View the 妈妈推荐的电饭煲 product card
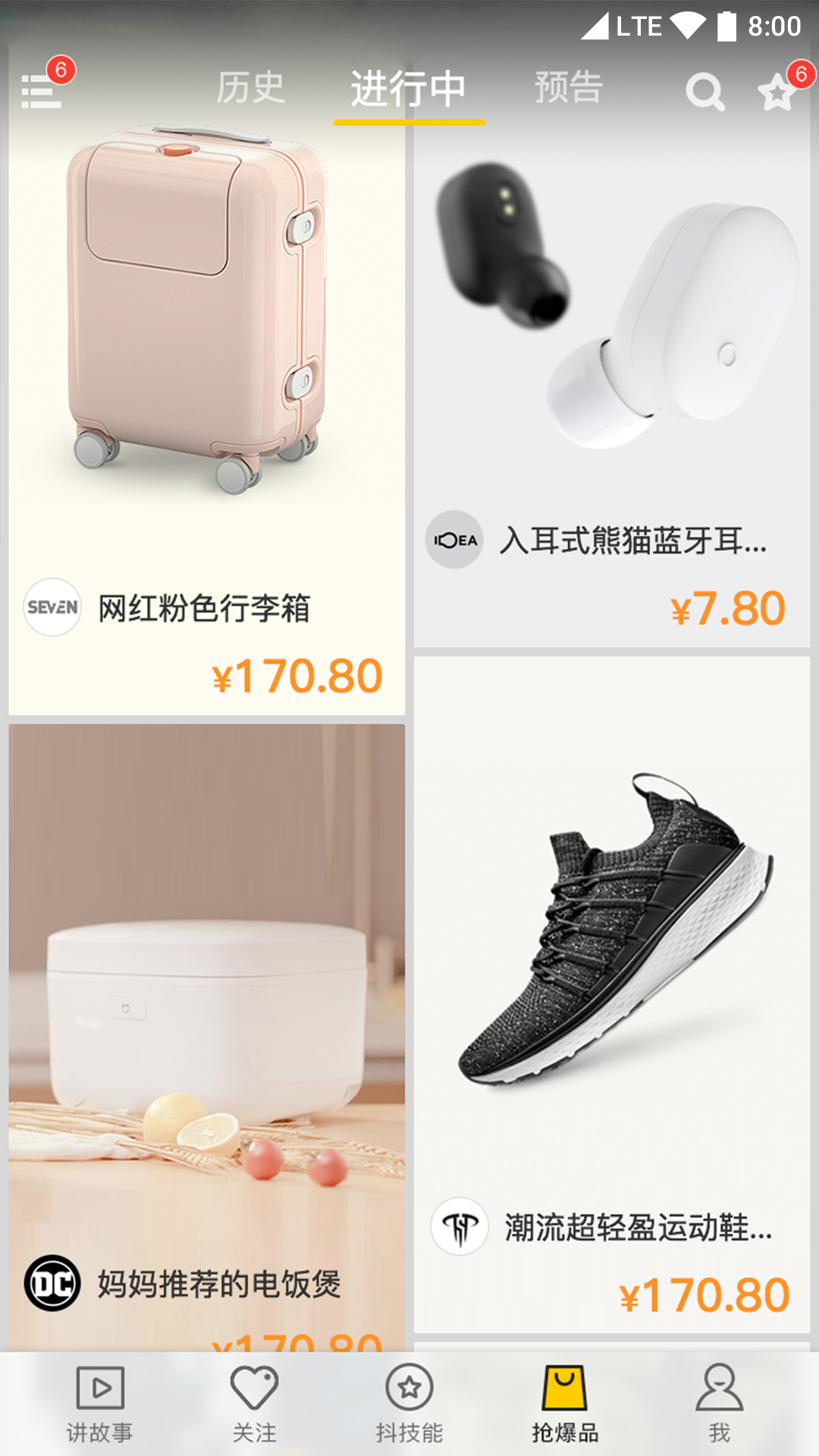Screen dimensions: 819x1456 click(206, 1031)
